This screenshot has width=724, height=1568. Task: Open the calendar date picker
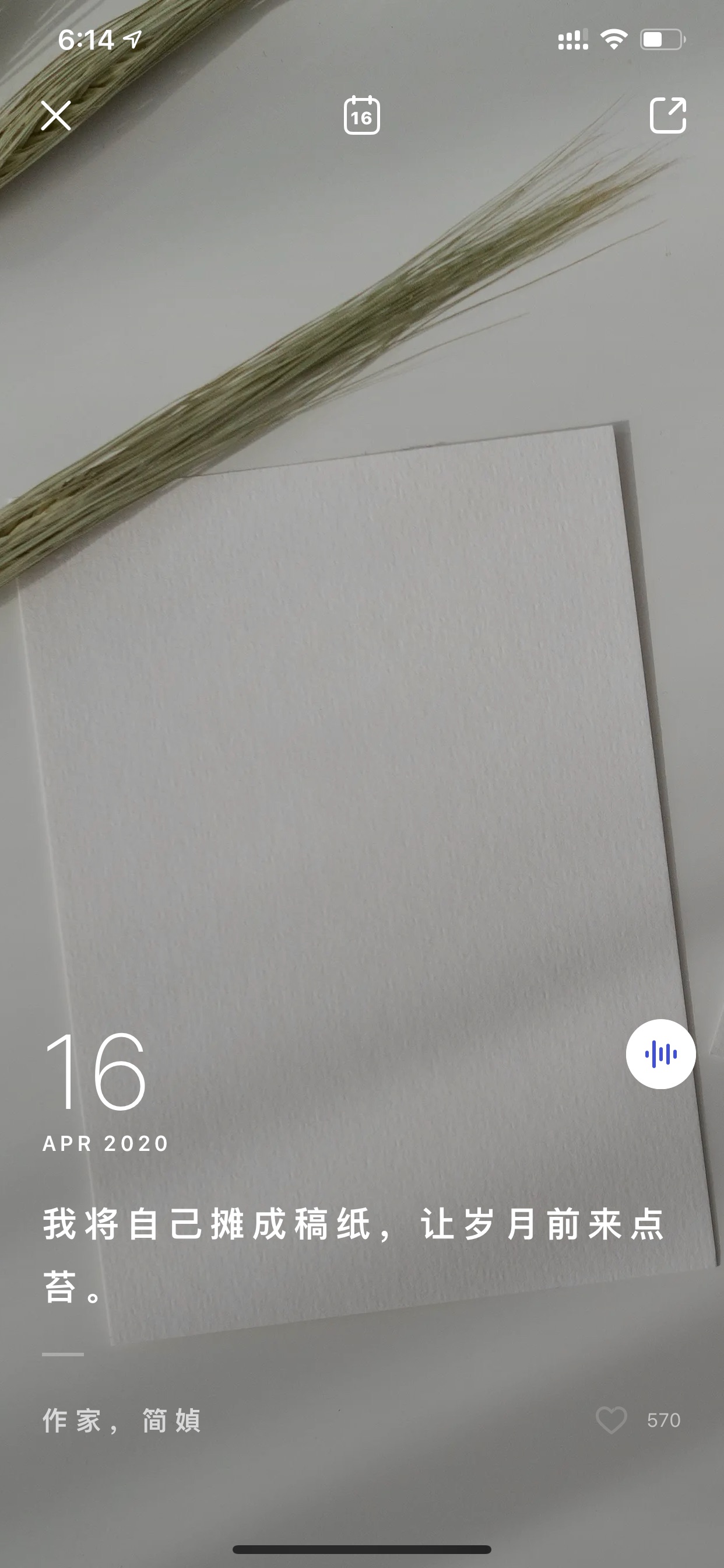click(x=362, y=115)
